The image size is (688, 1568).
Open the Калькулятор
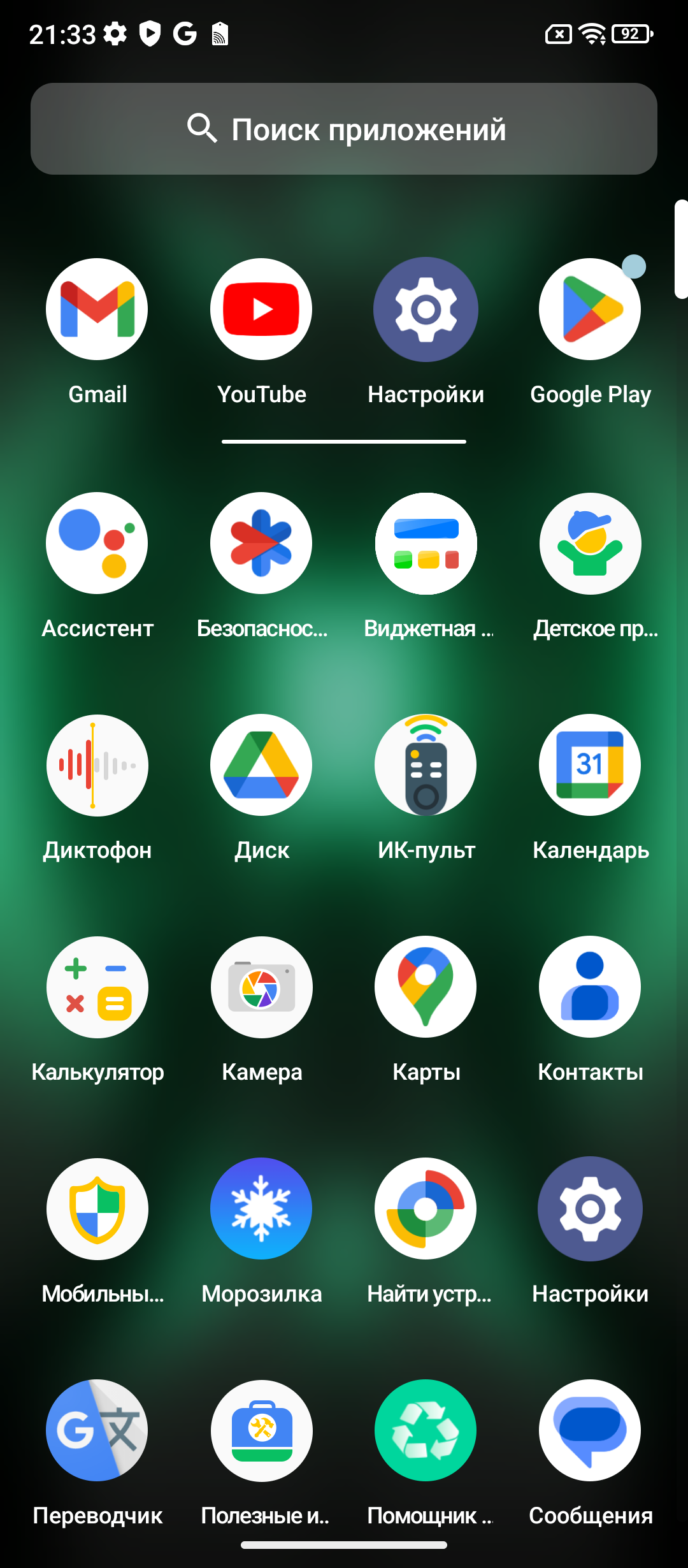click(x=97, y=987)
